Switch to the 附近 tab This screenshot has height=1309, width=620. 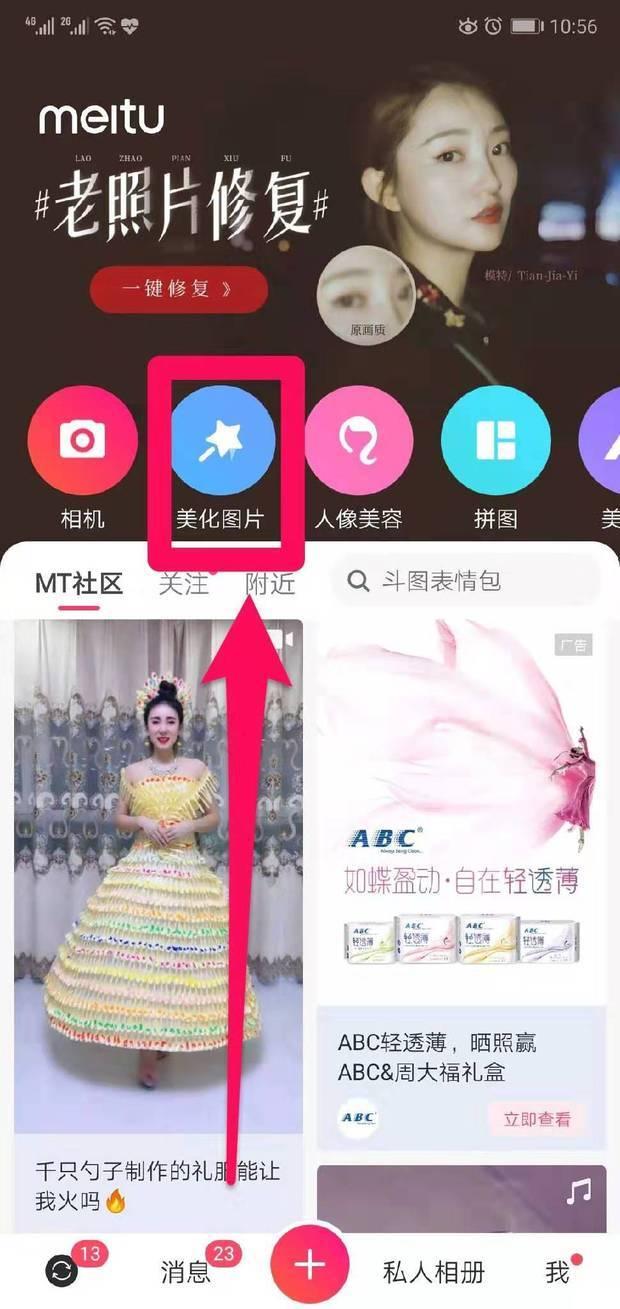[270, 583]
